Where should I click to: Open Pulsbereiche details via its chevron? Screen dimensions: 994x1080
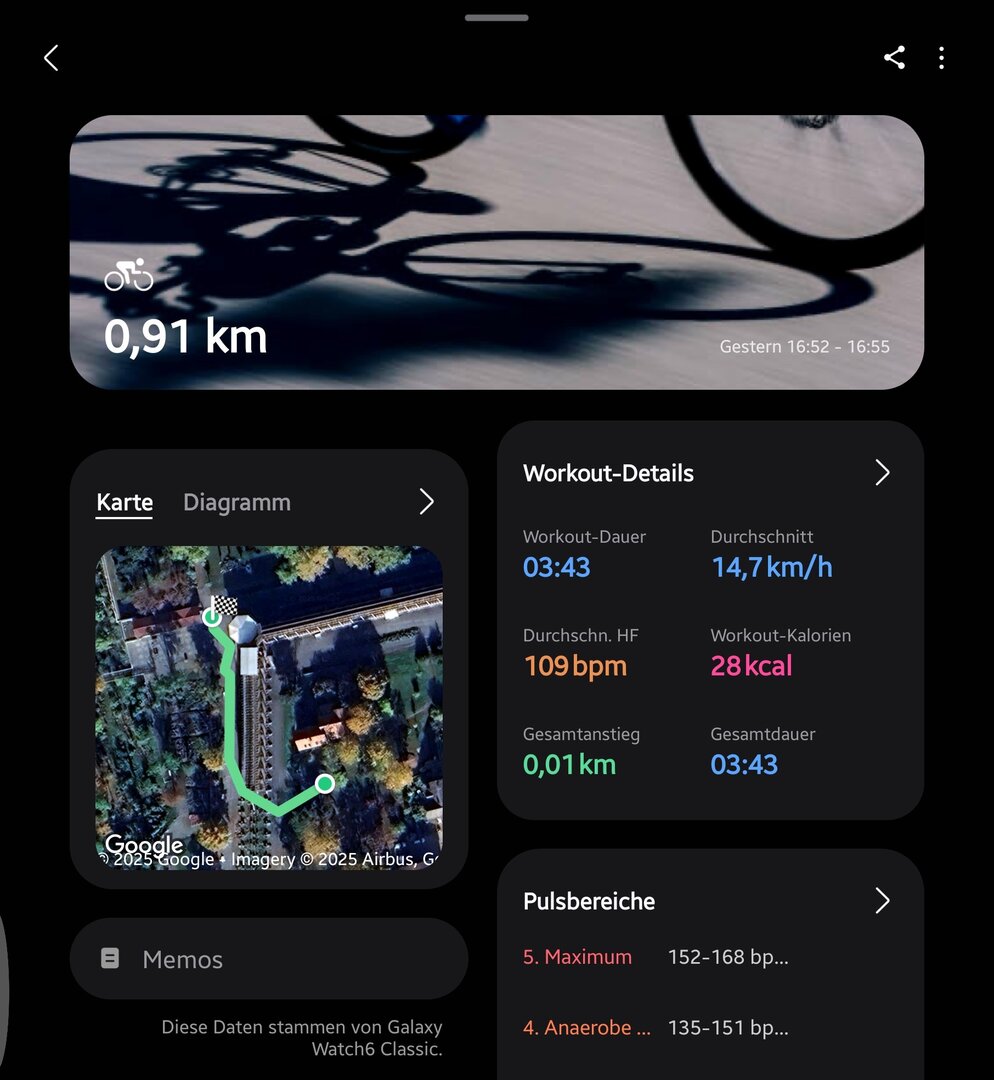pyautogui.click(x=882, y=901)
